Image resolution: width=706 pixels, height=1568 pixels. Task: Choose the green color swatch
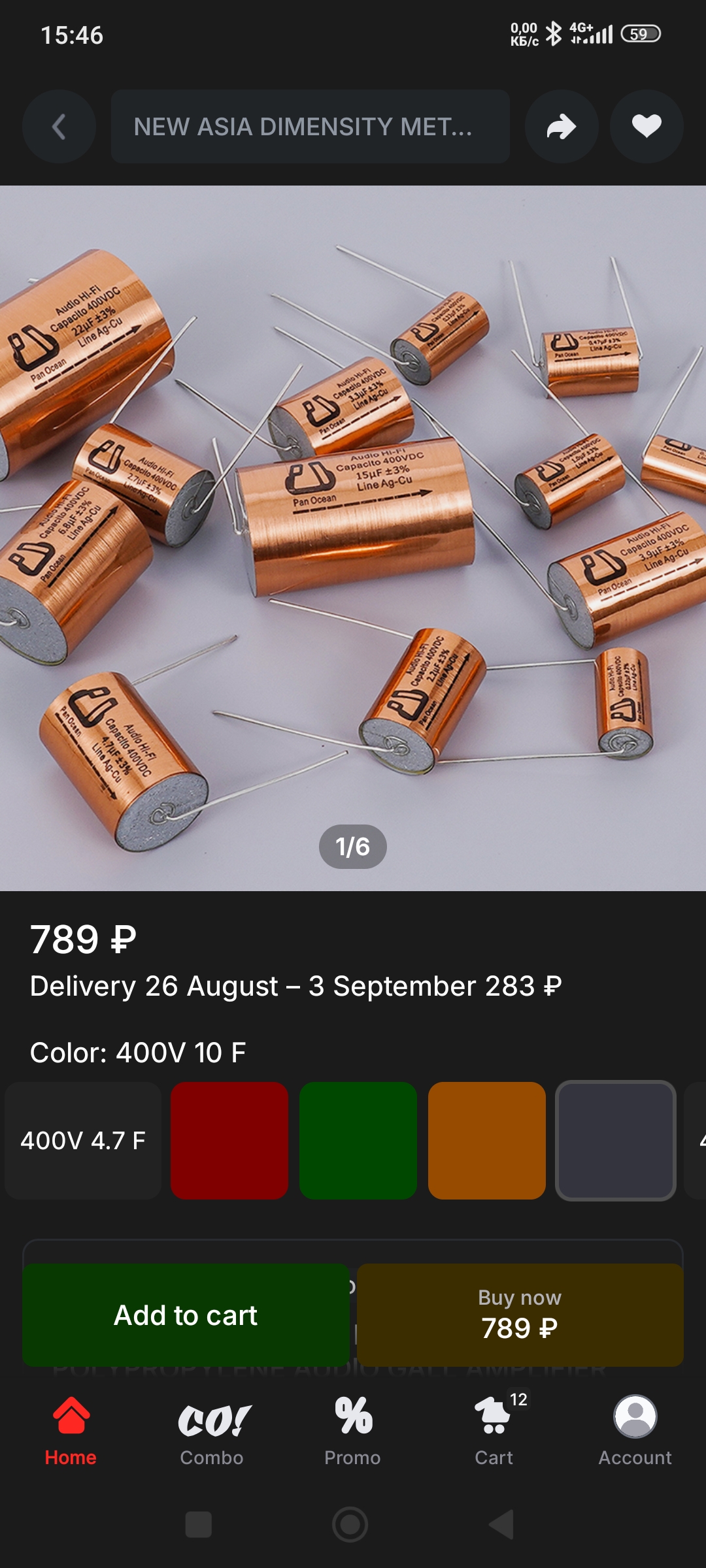(358, 1141)
